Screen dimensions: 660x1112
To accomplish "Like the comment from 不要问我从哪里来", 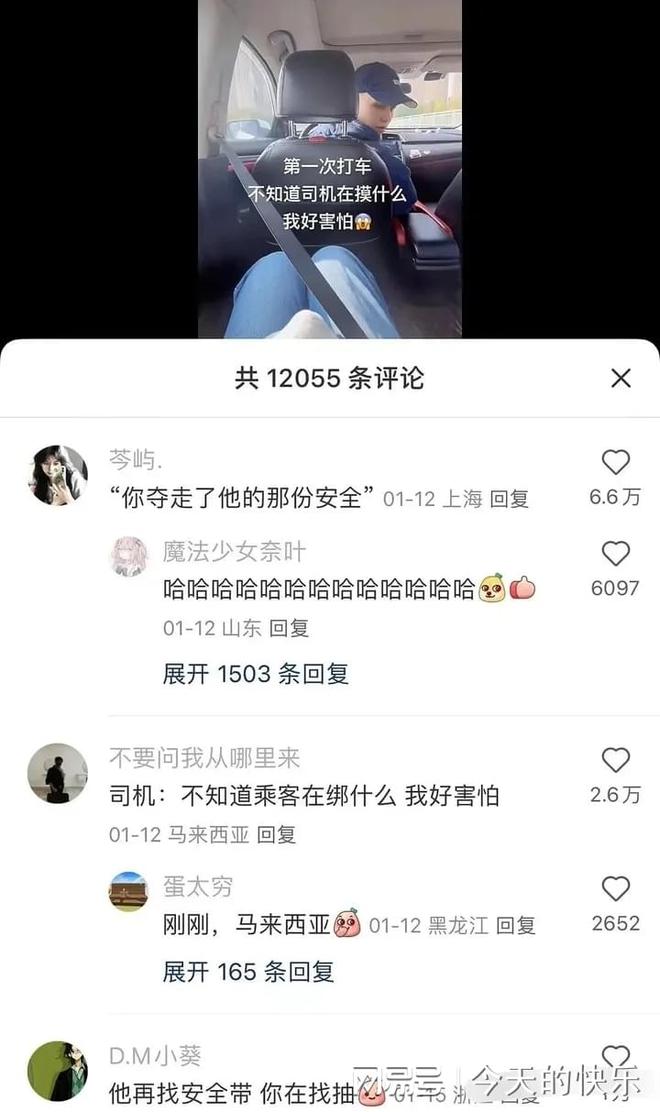I will pyautogui.click(x=615, y=760).
